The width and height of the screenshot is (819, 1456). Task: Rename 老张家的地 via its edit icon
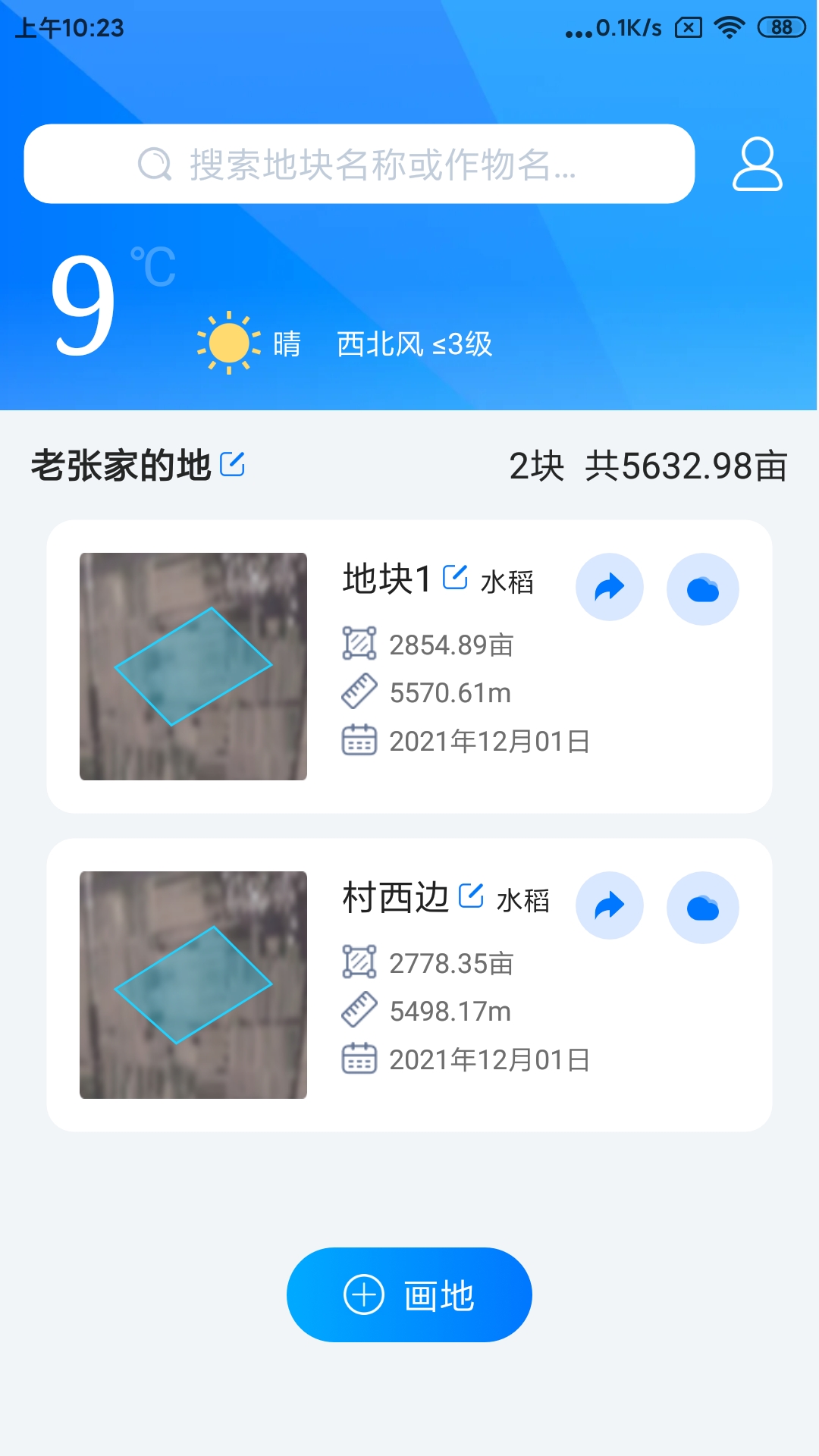pyautogui.click(x=234, y=464)
